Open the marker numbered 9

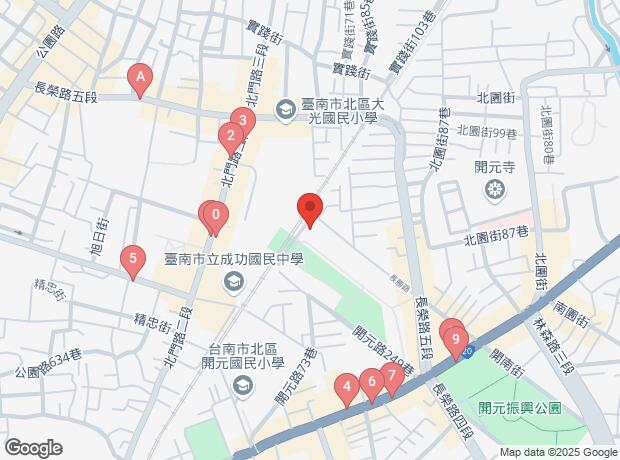[x=457, y=340]
